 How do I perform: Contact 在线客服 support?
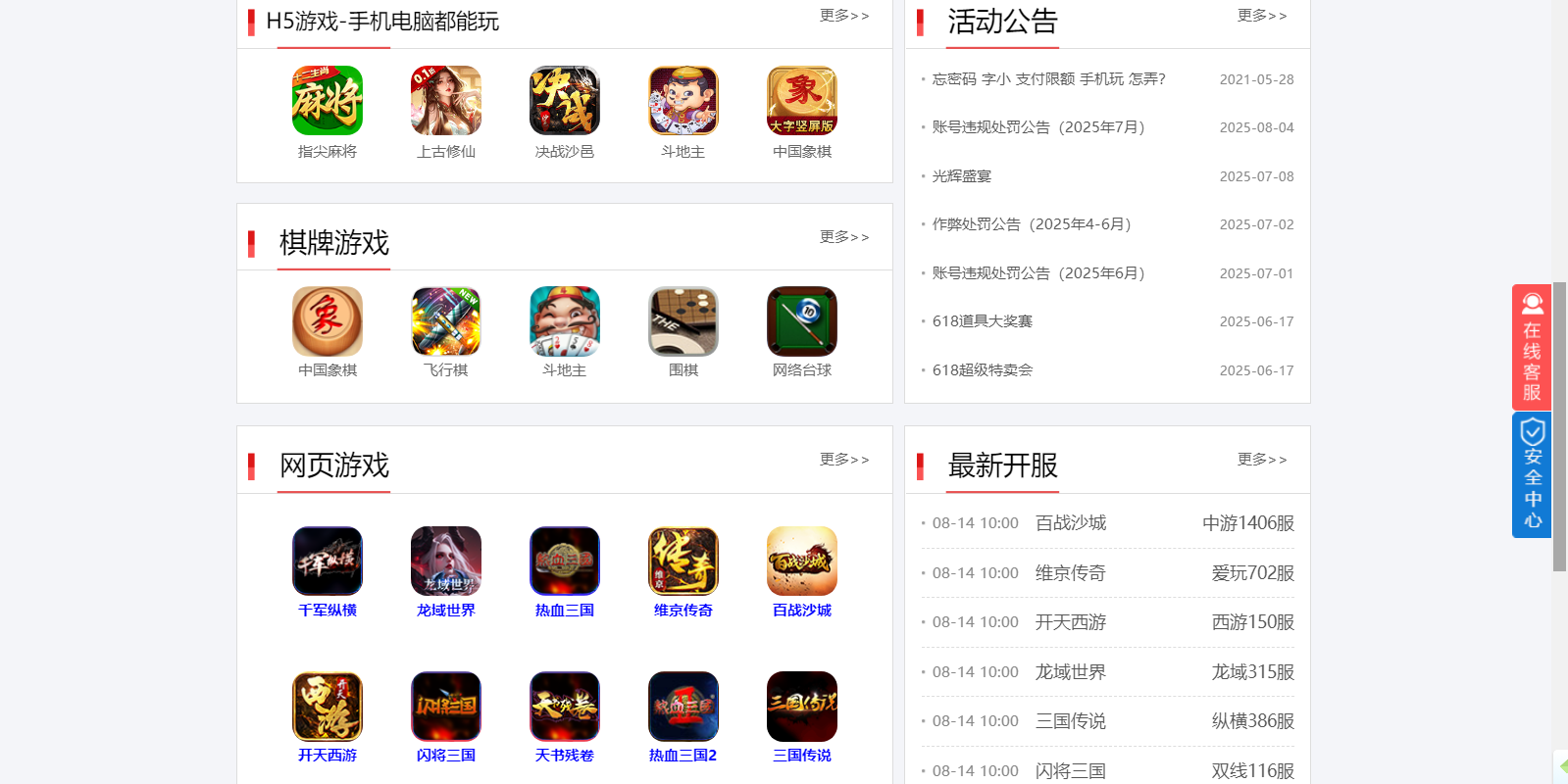1531,347
